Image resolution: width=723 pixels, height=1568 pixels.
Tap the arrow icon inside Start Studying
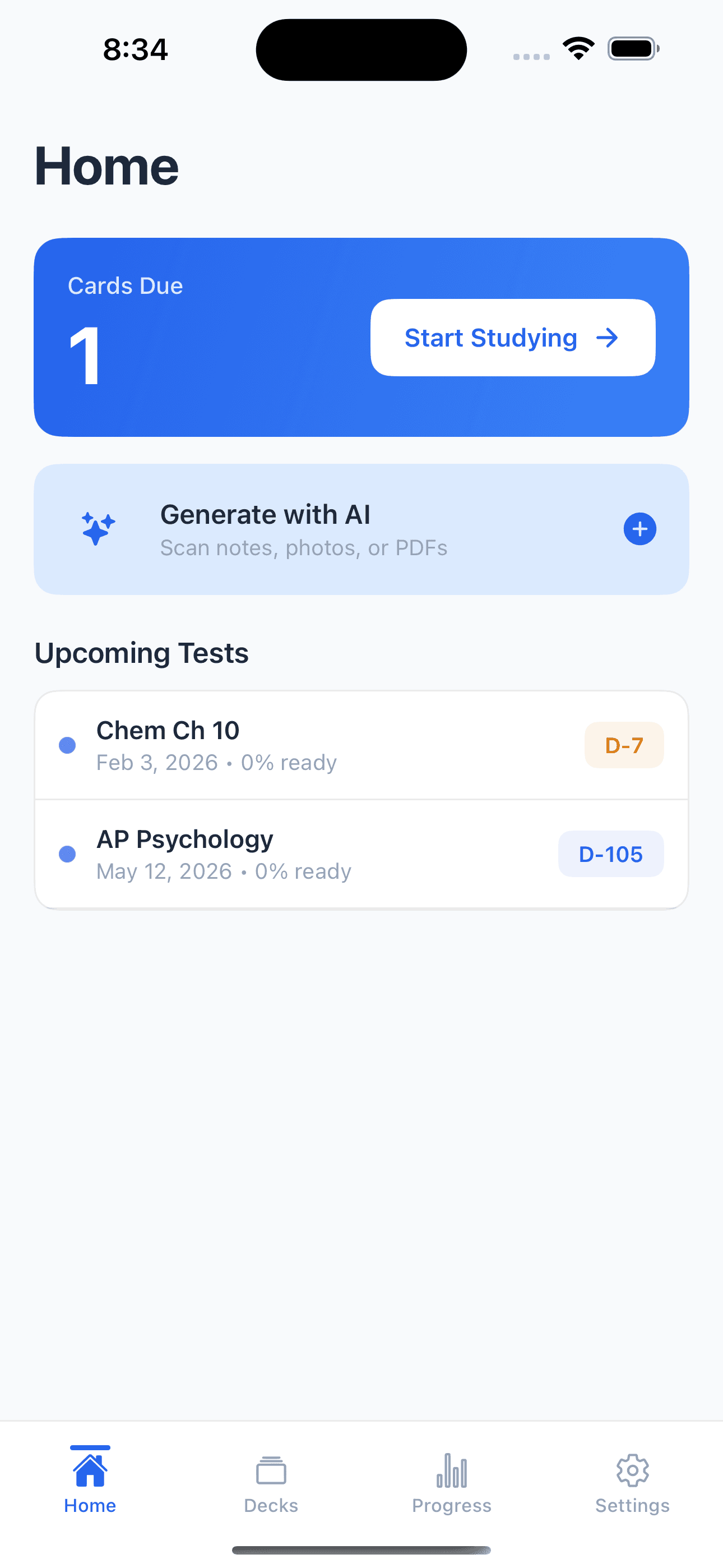(x=609, y=338)
